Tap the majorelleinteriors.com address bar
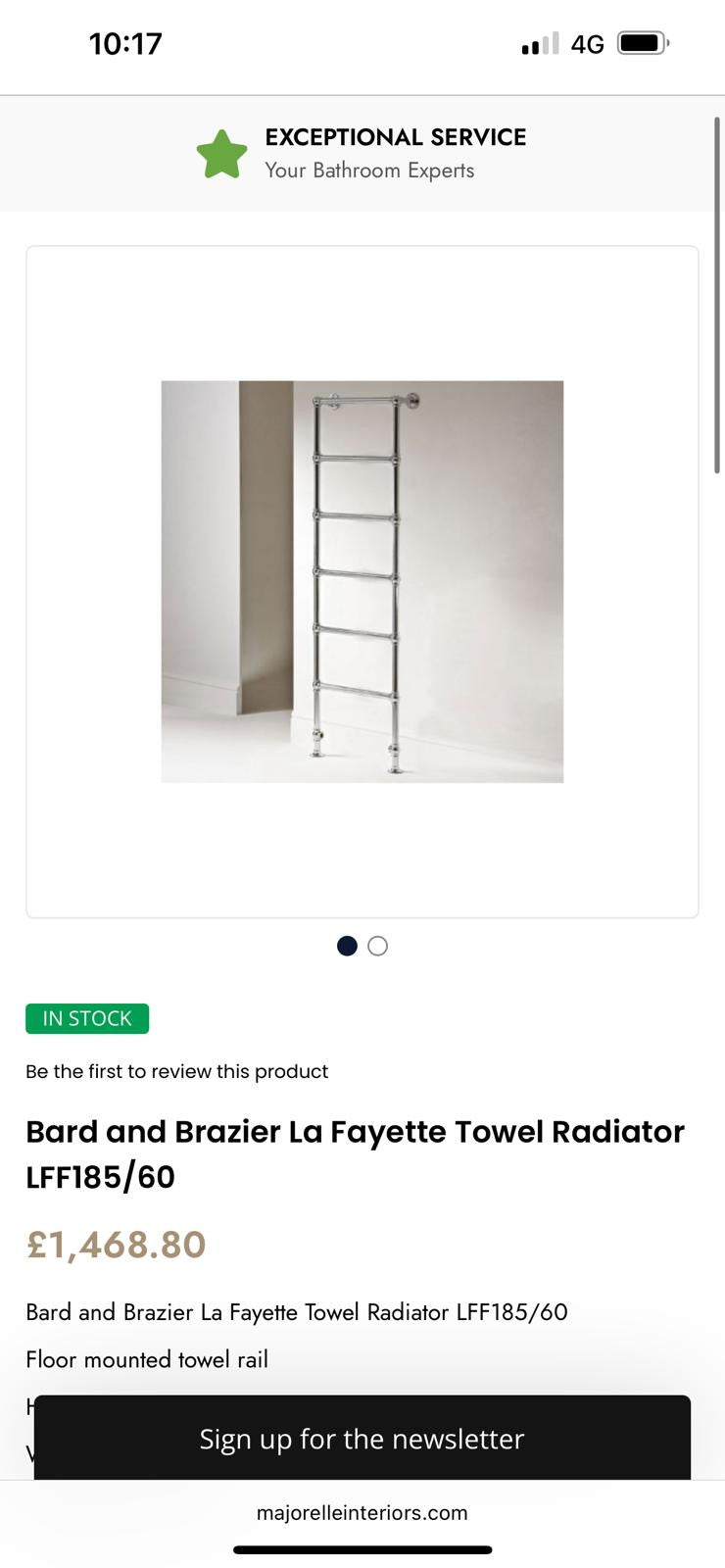725x1568 pixels. 362,1512
